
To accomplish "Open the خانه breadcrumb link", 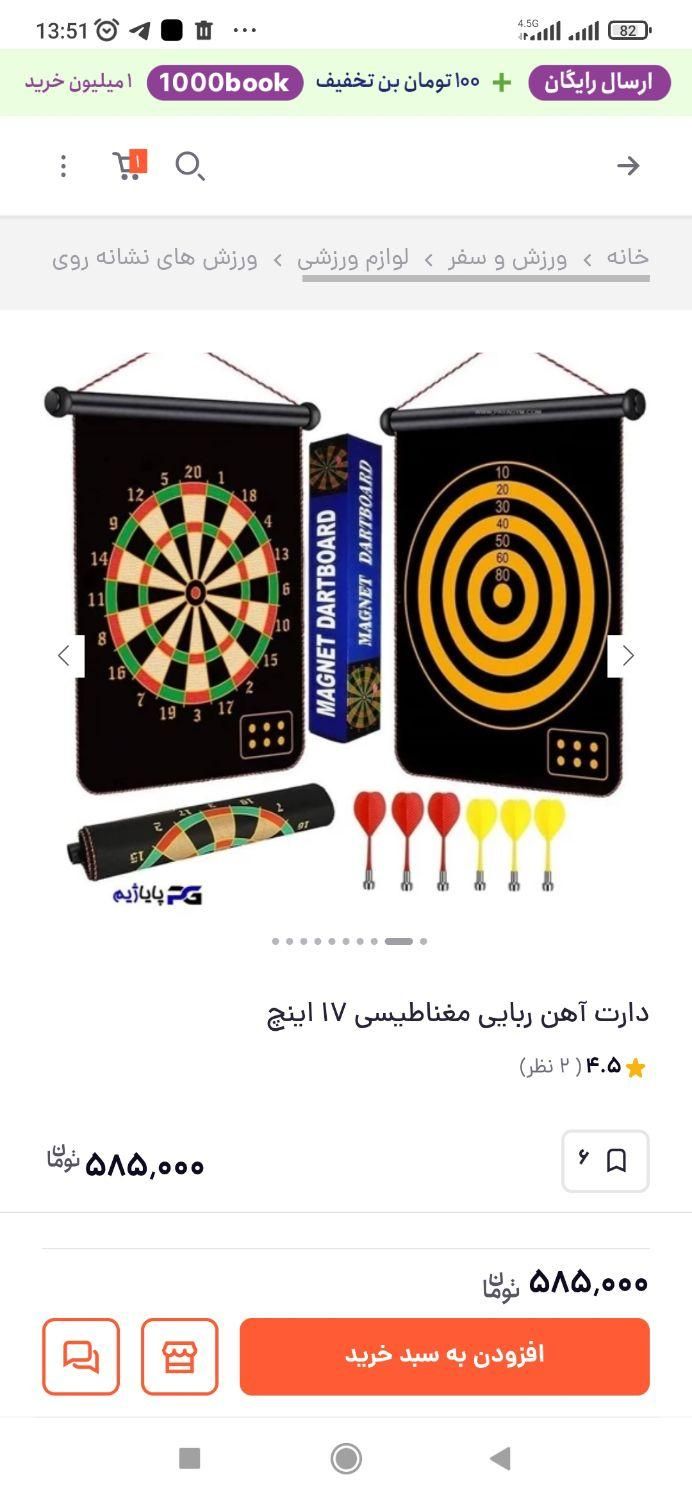I will tap(627, 257).
